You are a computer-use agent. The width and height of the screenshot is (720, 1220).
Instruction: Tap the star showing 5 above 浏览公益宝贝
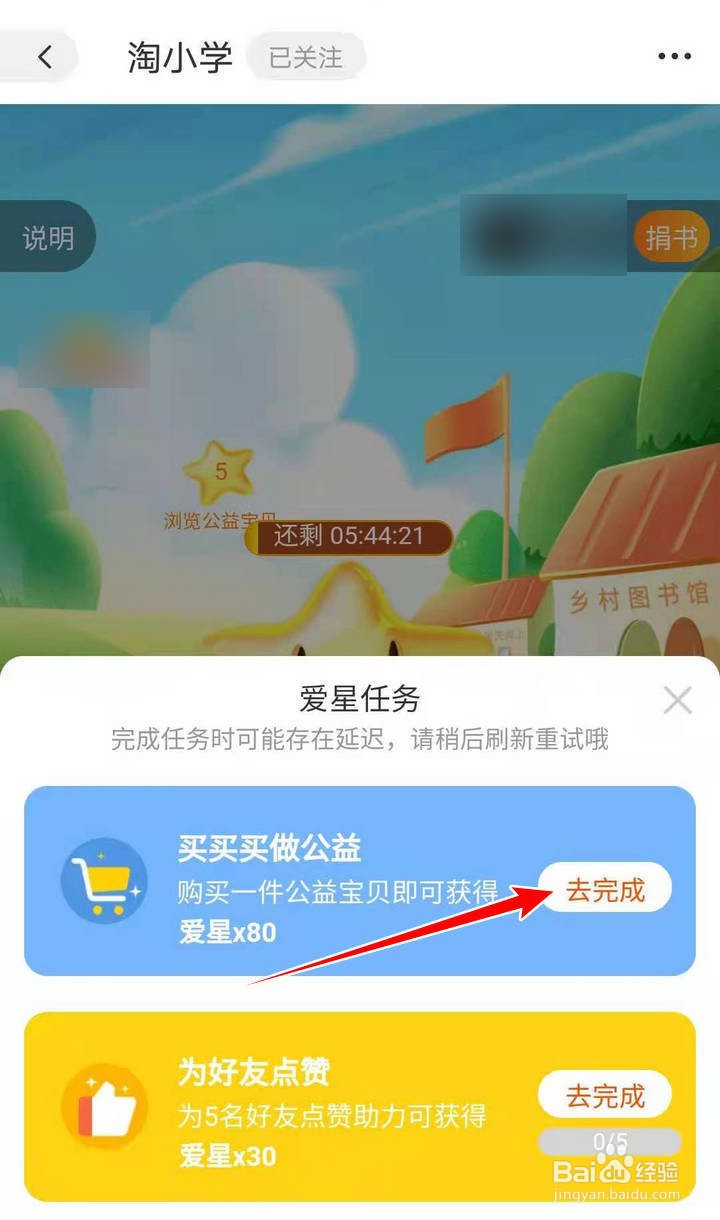pyautogui.click(x=220, y=470)
